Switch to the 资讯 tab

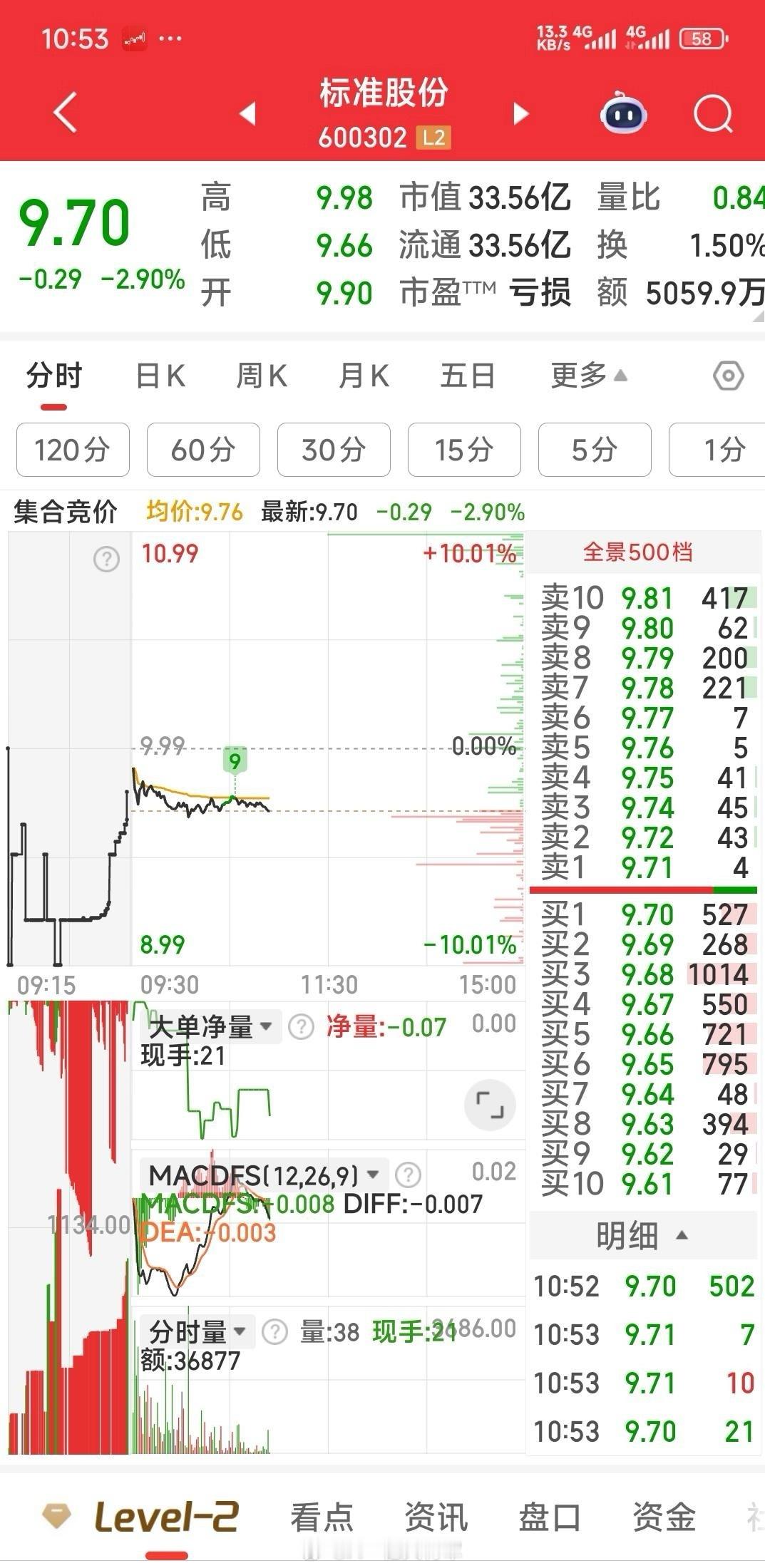tap(436, 1516)
